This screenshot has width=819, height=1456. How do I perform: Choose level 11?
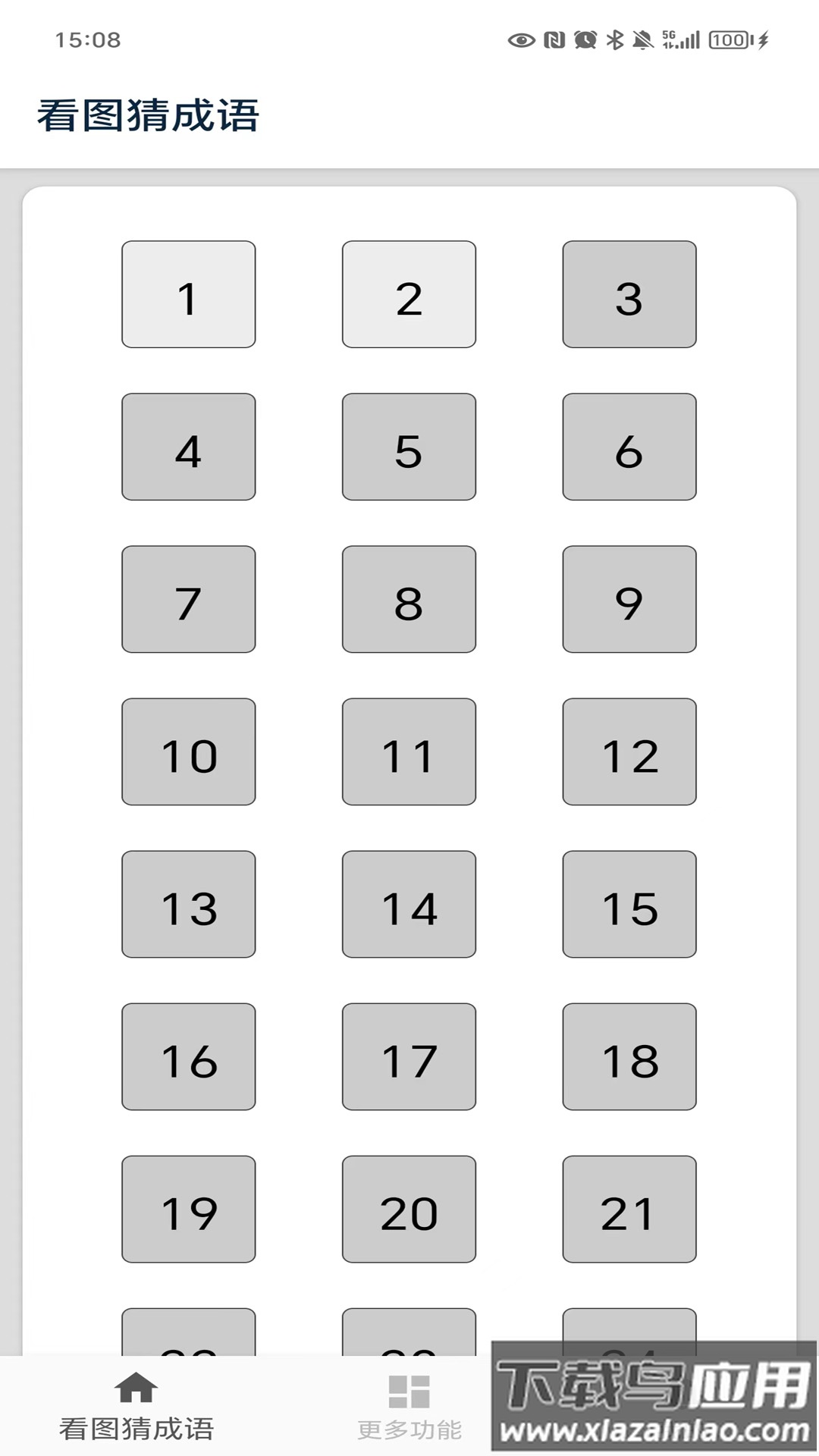[x=409, y=752]
